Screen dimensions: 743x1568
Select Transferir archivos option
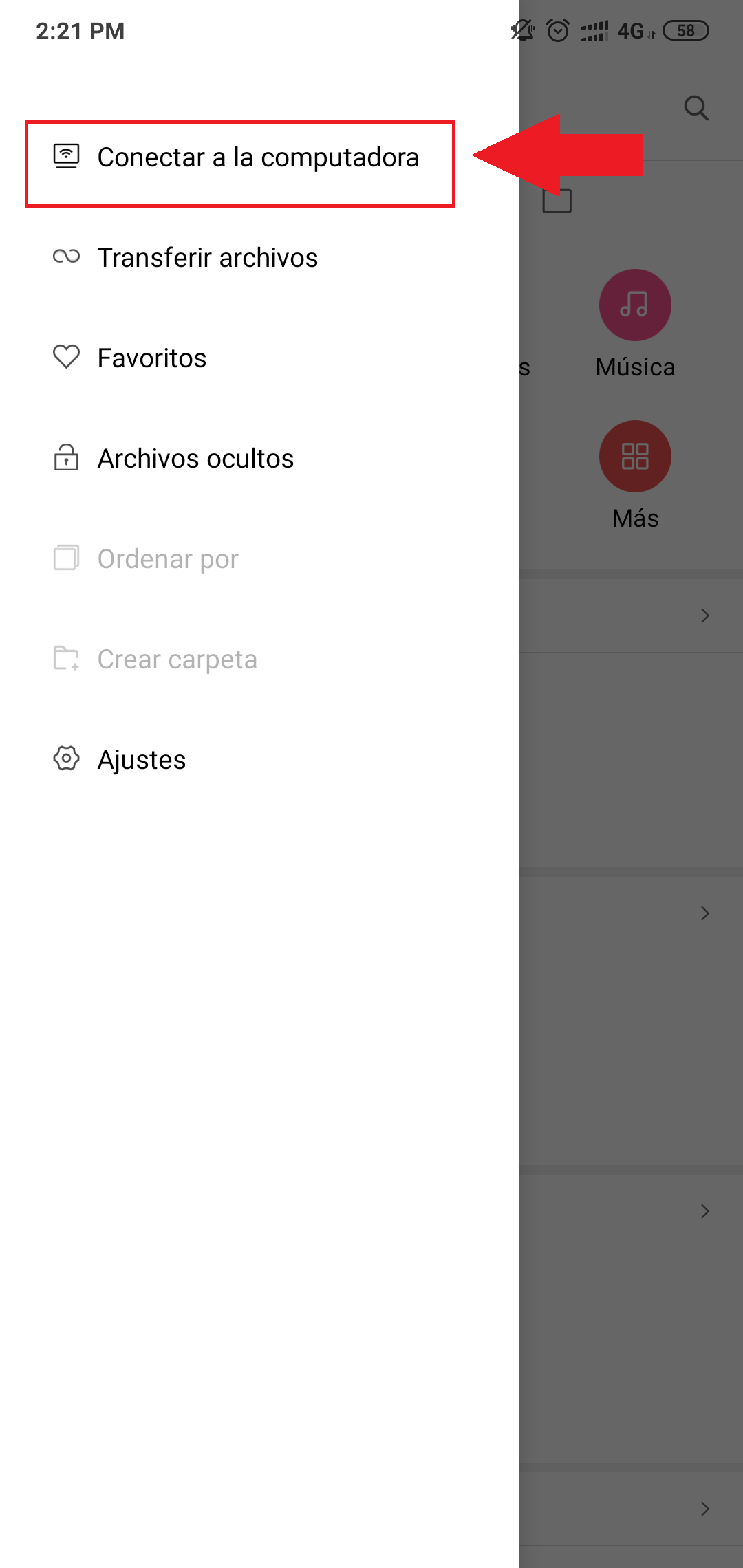[x=206, y=258]
